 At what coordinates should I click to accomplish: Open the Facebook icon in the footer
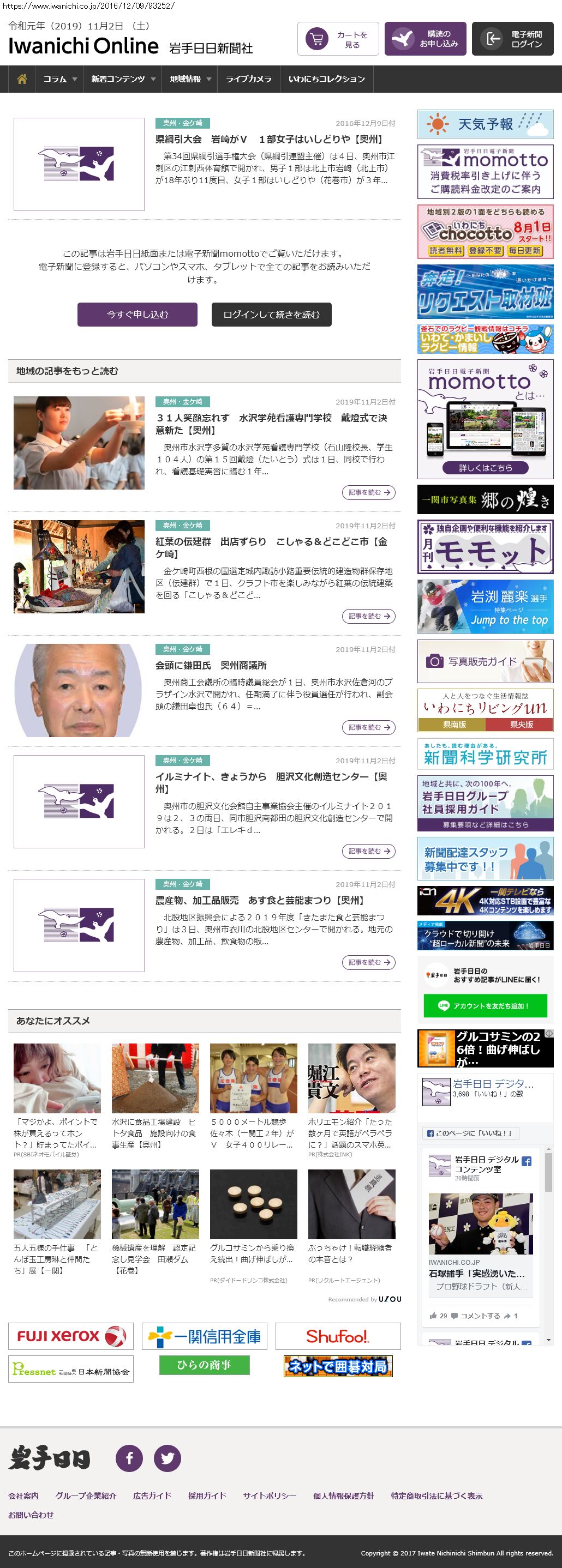coord(129,1458)
